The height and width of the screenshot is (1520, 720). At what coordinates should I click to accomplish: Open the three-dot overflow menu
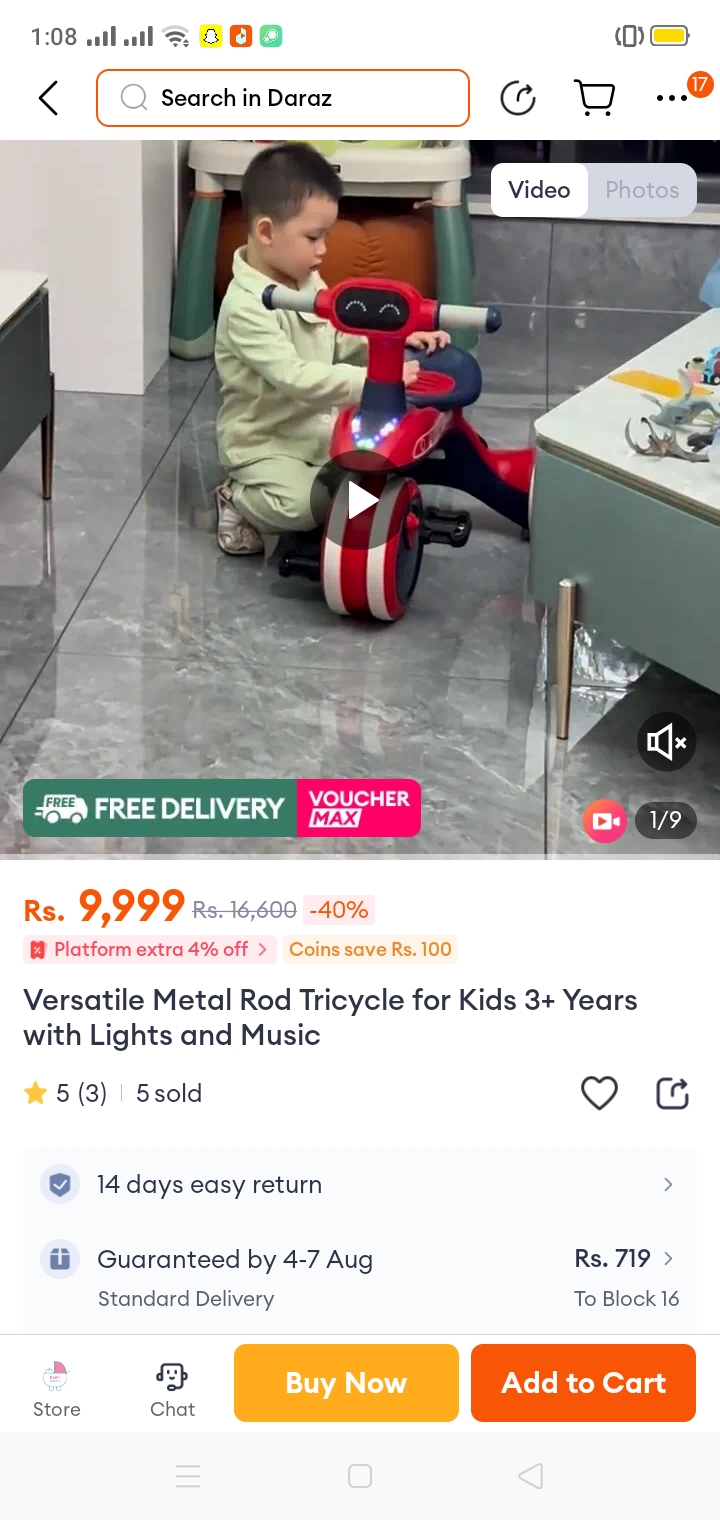point(672,98)
